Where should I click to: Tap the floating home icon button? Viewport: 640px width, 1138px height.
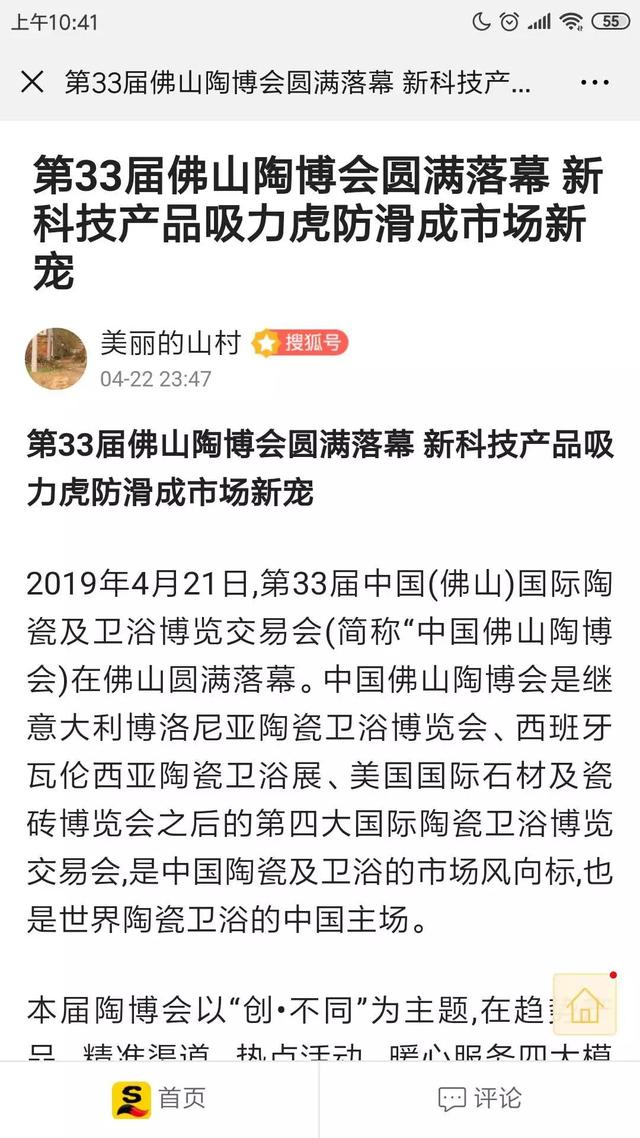click(x=585, y=1004)
